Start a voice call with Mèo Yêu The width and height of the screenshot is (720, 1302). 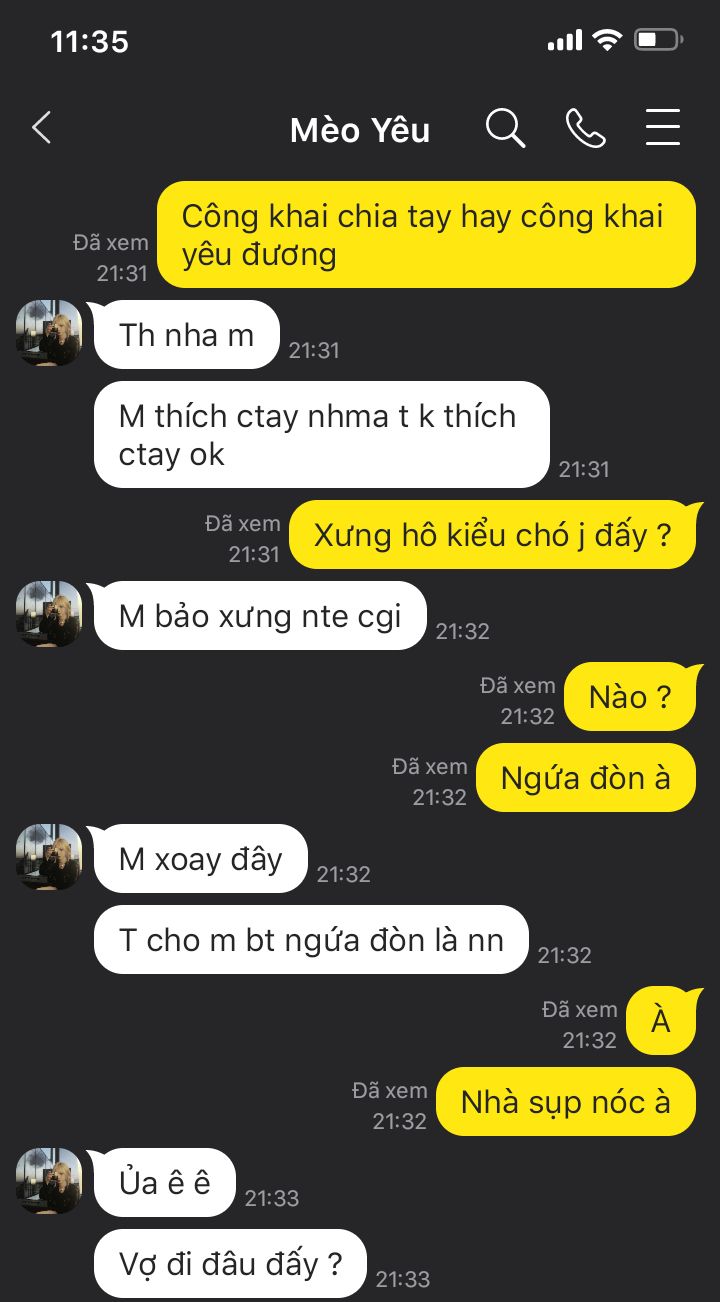coord(585,128)
